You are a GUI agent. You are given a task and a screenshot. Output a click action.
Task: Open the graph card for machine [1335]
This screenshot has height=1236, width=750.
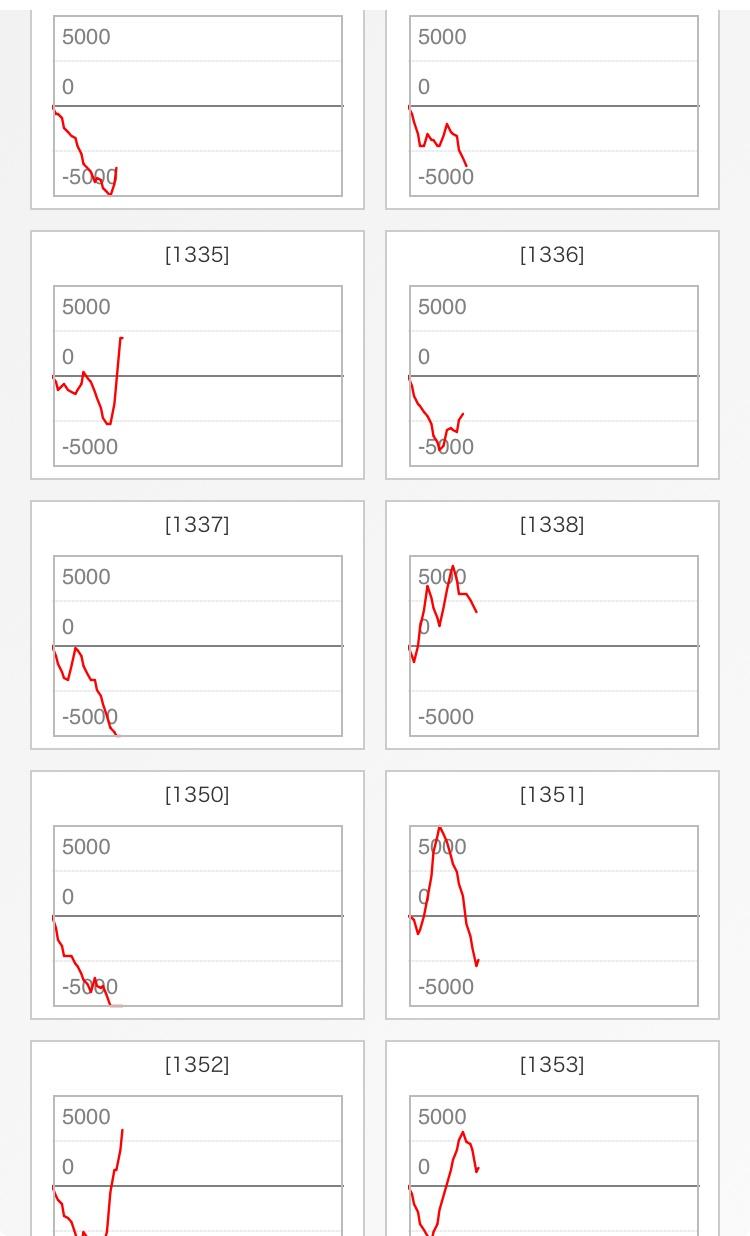point(197,355)
